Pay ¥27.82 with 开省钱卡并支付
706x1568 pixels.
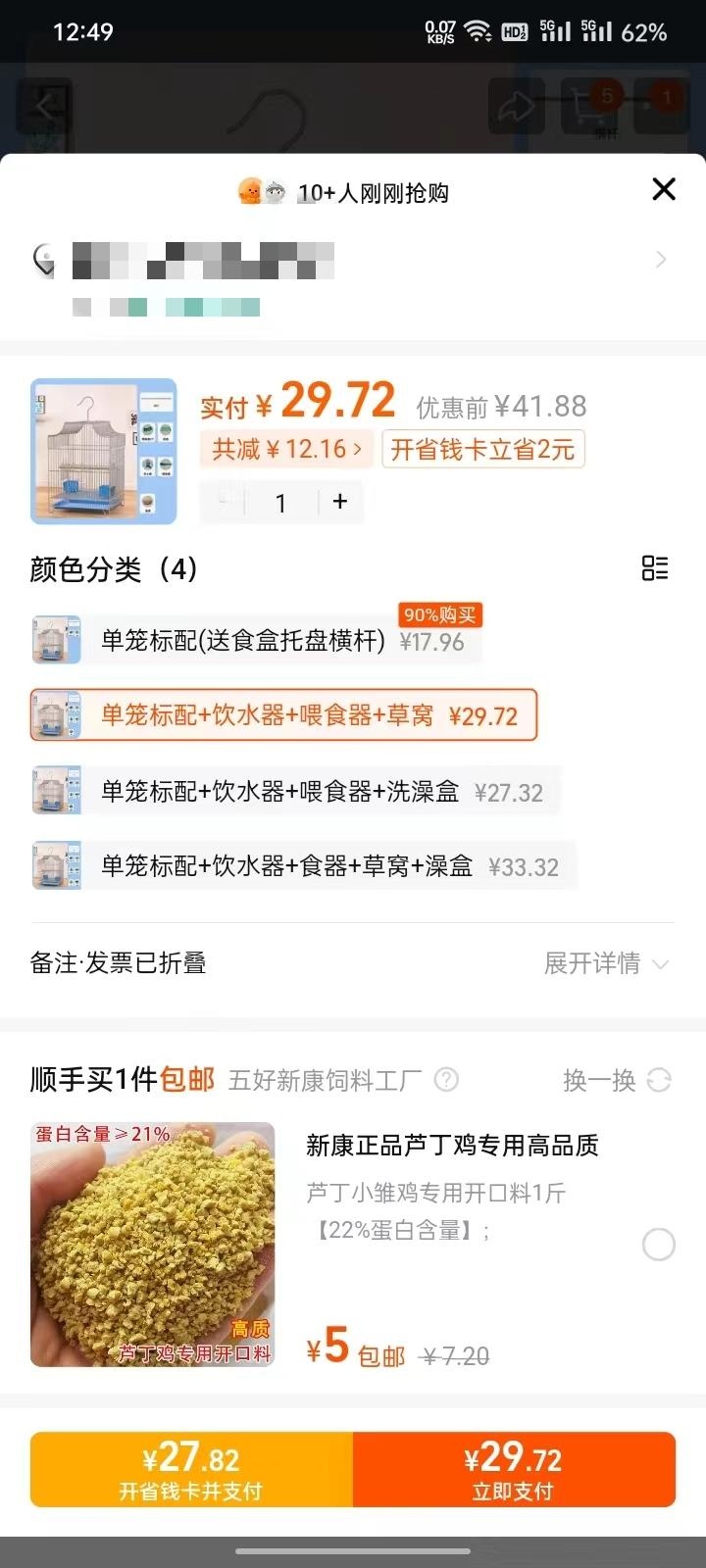[191, 1470]
